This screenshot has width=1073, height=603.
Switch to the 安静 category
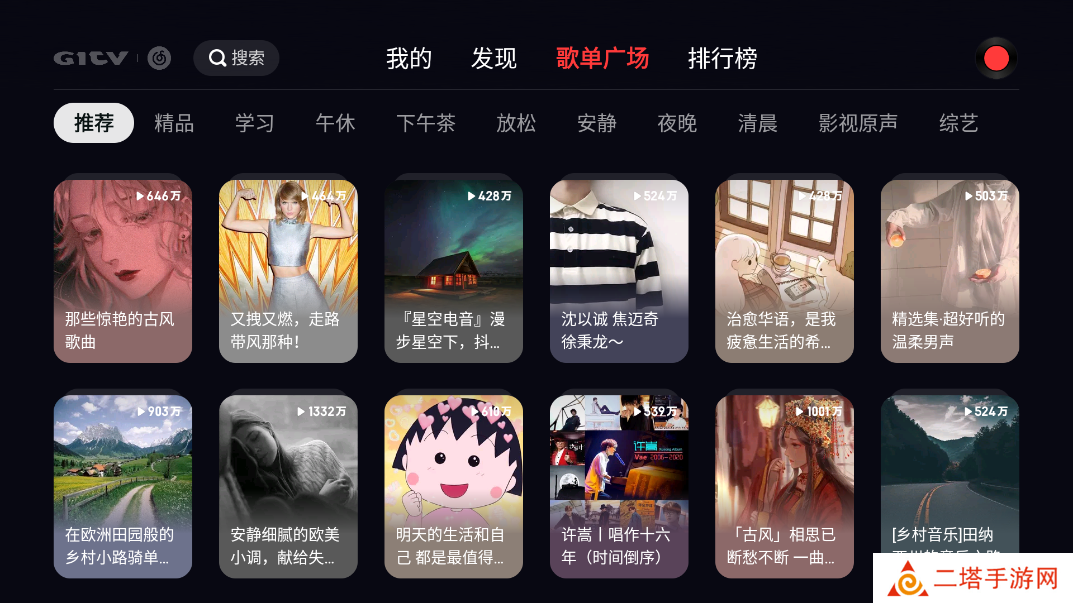point(597,123)
